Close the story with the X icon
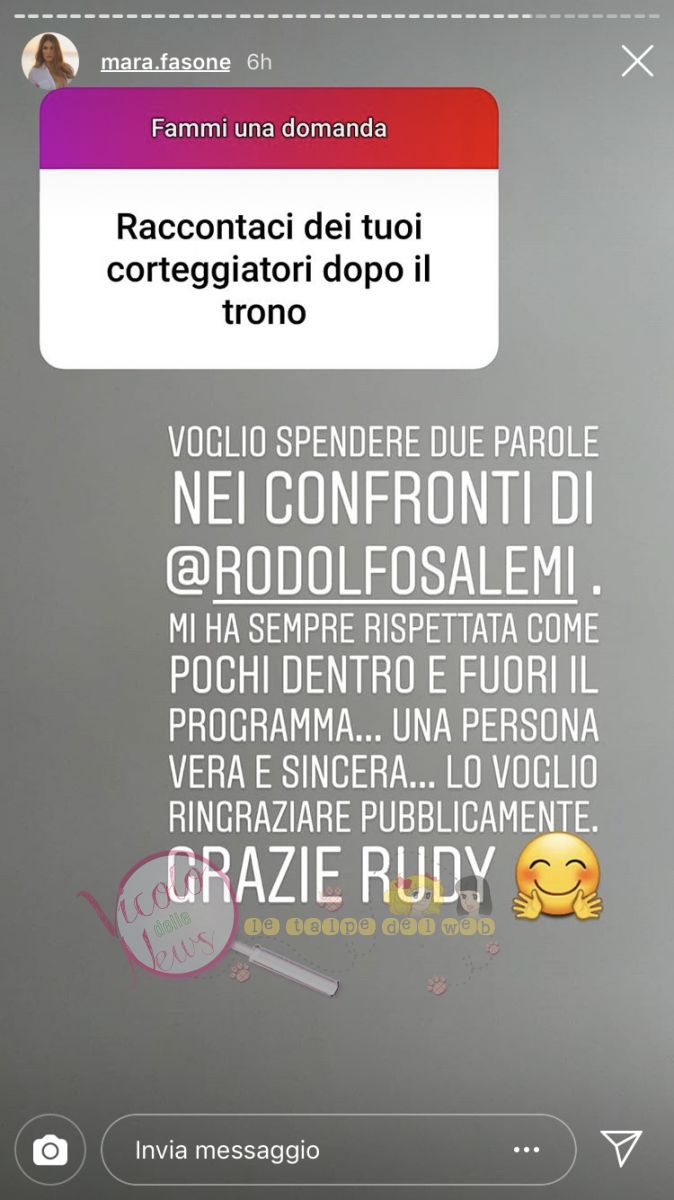 point(637,61)
